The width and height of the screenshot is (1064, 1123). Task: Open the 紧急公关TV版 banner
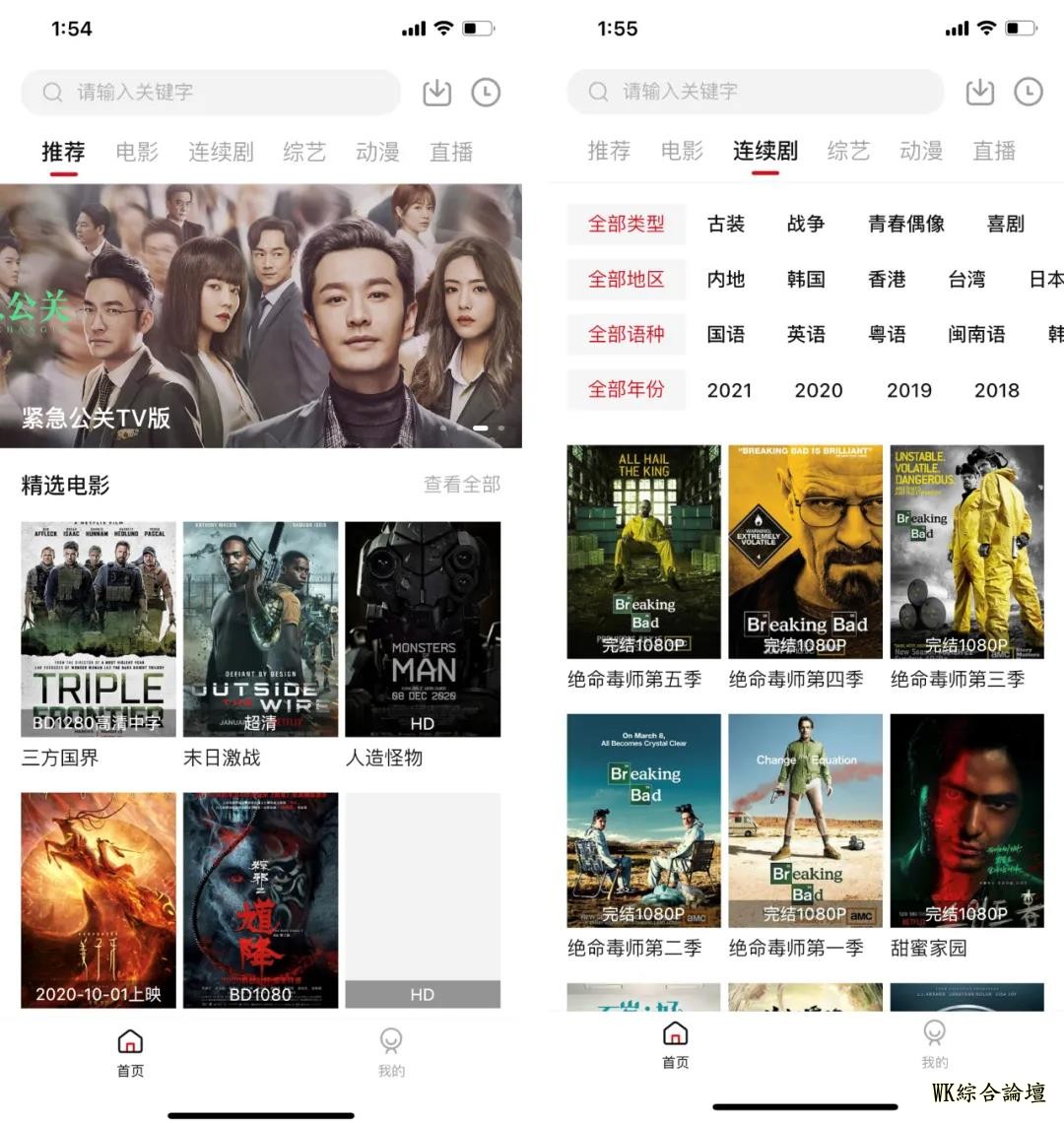[x=261, y=315]
